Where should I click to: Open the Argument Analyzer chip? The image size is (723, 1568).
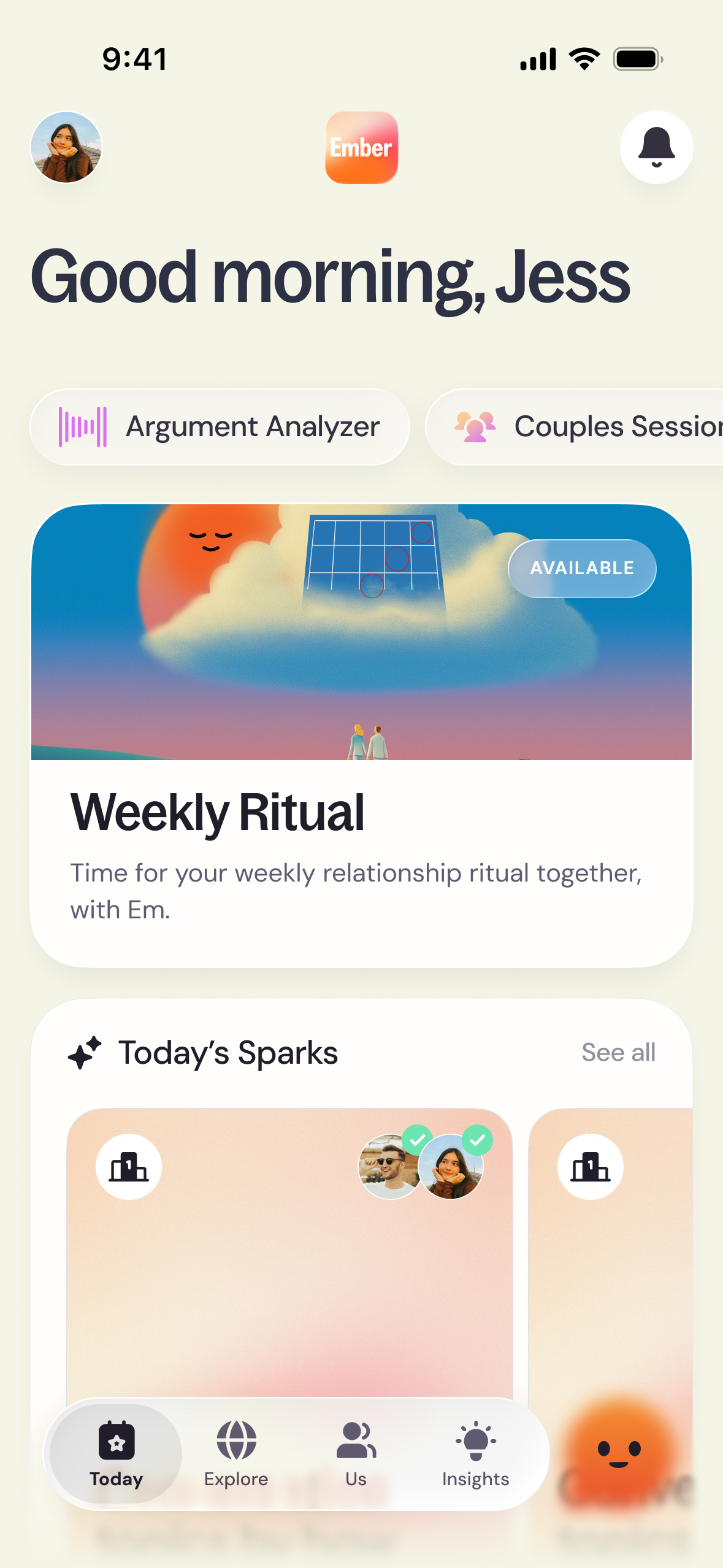point(220,427)
